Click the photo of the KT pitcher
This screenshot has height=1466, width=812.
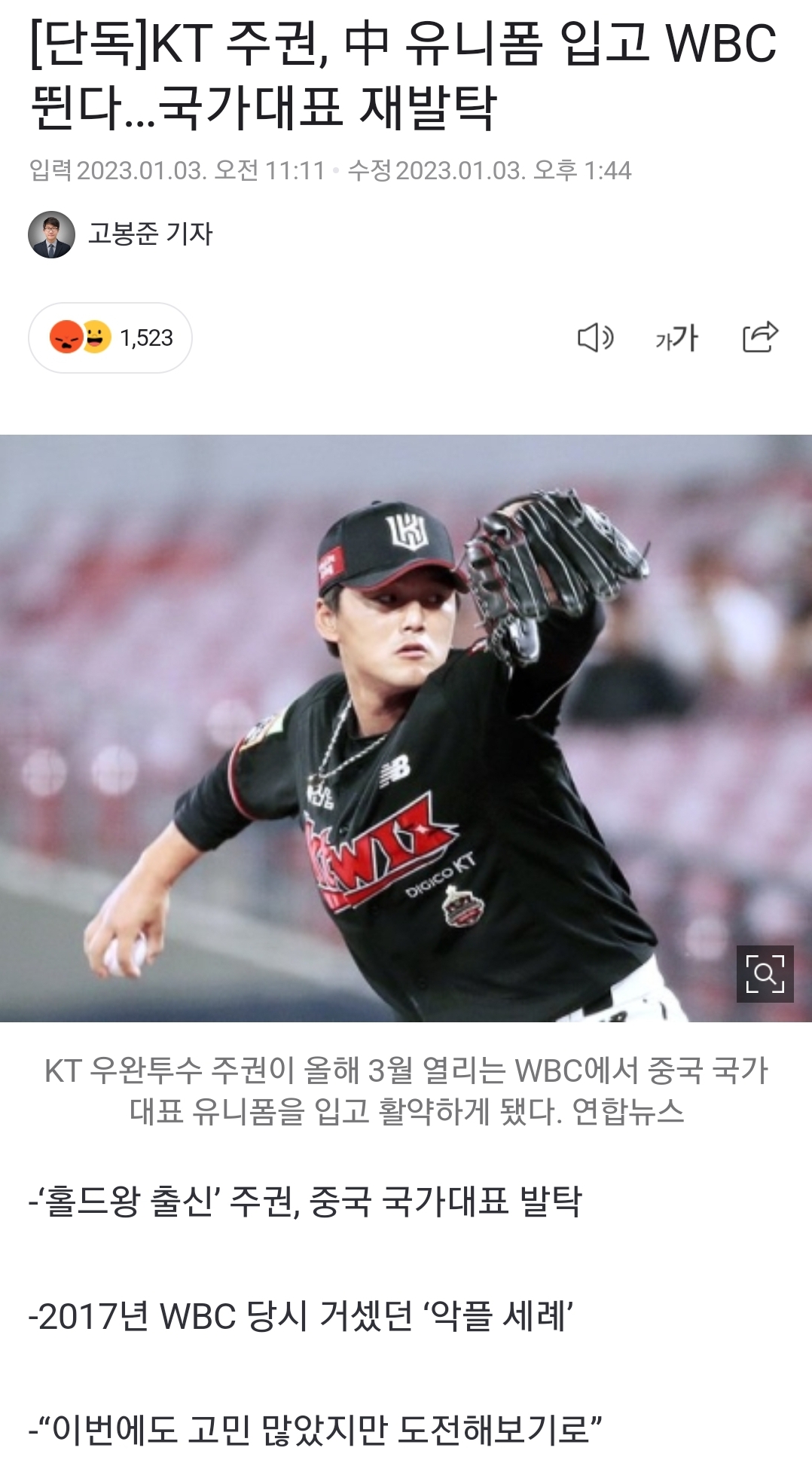pyautogui.click(x=406, y=723)
